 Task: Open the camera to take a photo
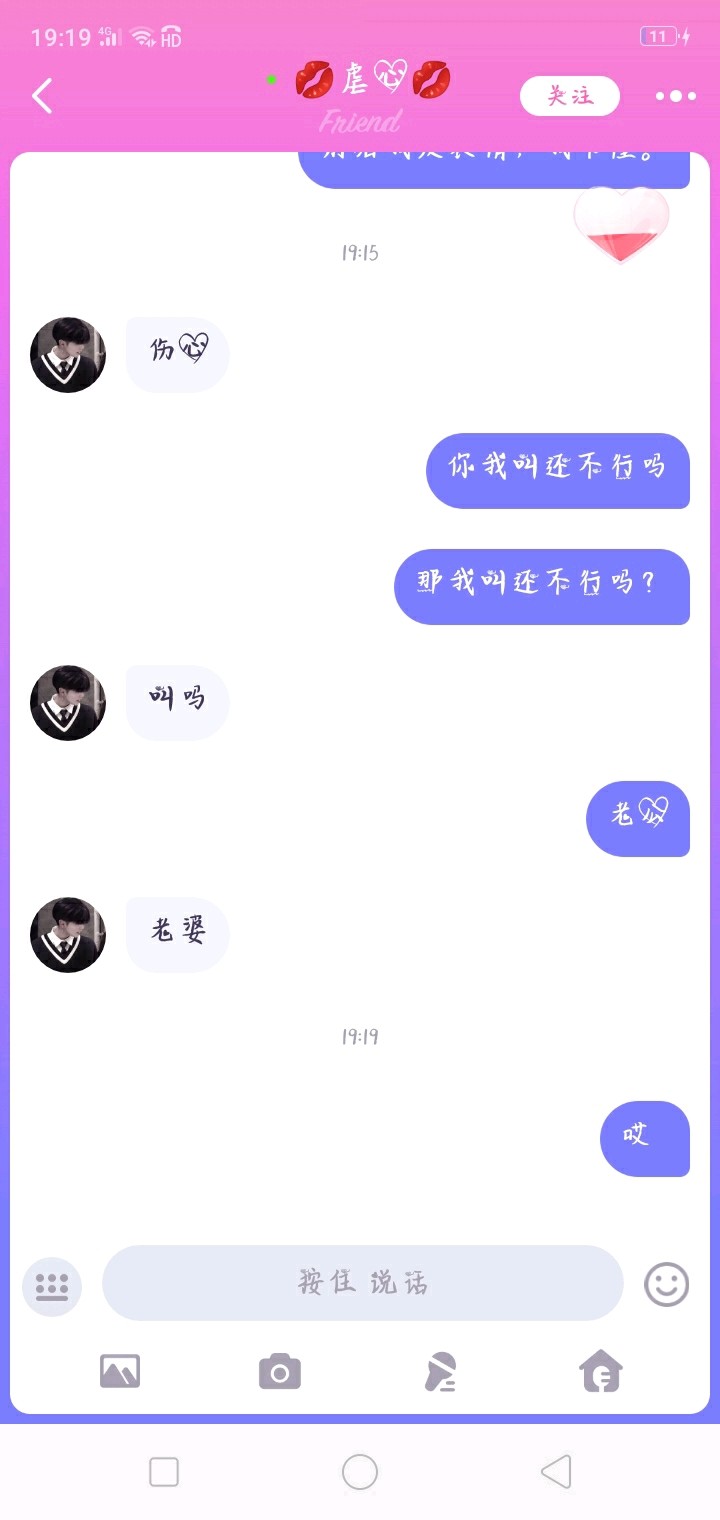click(x=280, y=1371)
